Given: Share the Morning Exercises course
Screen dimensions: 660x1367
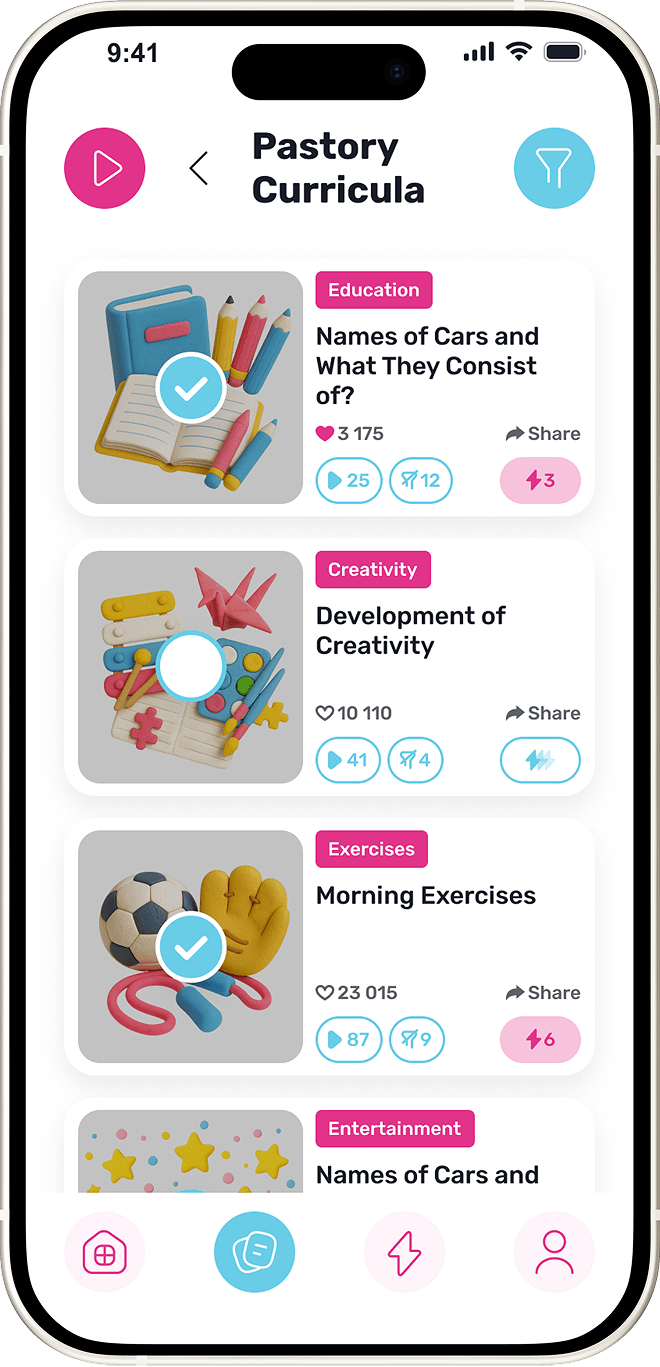Looking at the screenshot, I should (x=542, y=993).
